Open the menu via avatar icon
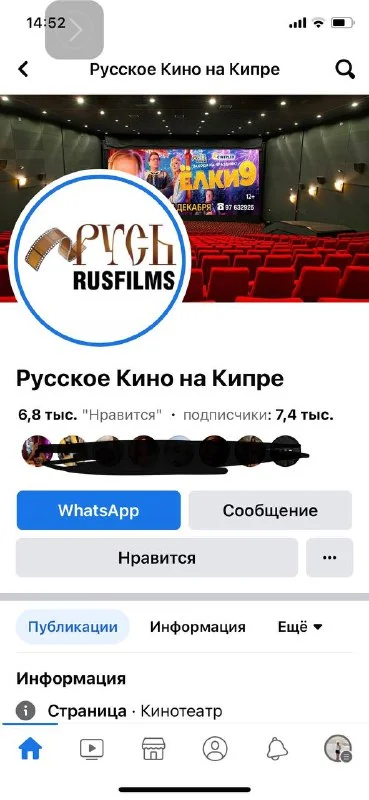 point(338,749)
